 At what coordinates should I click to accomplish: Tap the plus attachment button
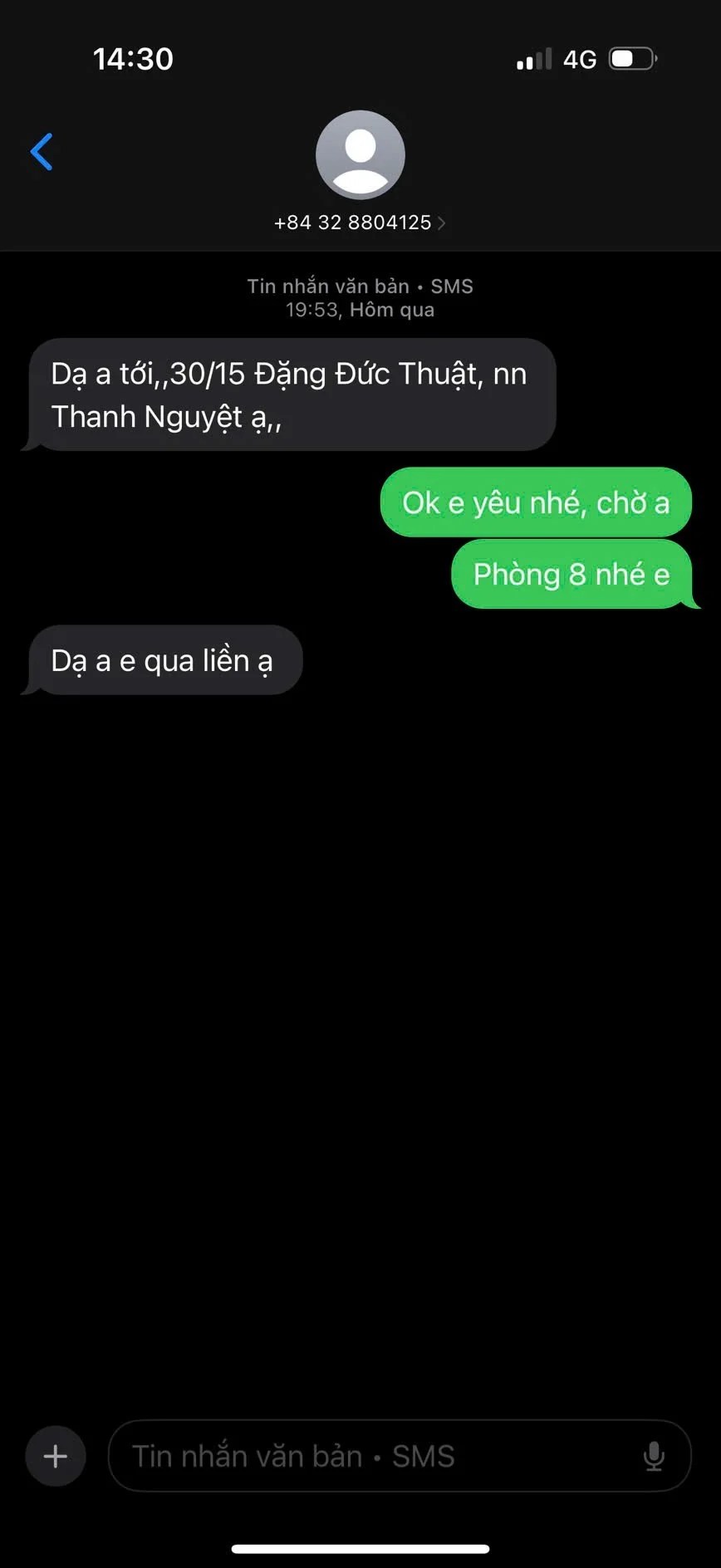point(56,1456)
